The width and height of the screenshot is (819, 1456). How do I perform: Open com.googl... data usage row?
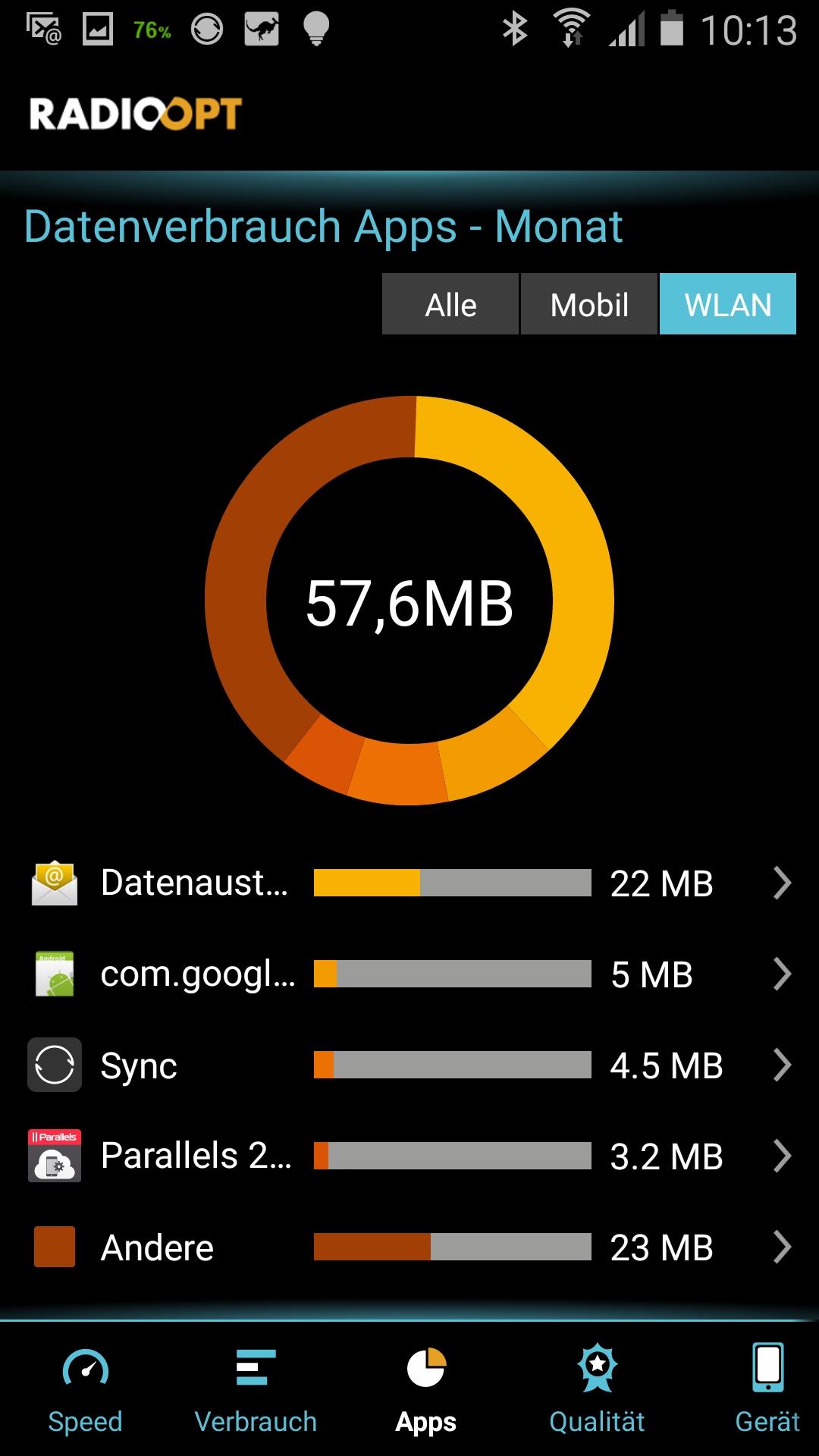(409, 974)
